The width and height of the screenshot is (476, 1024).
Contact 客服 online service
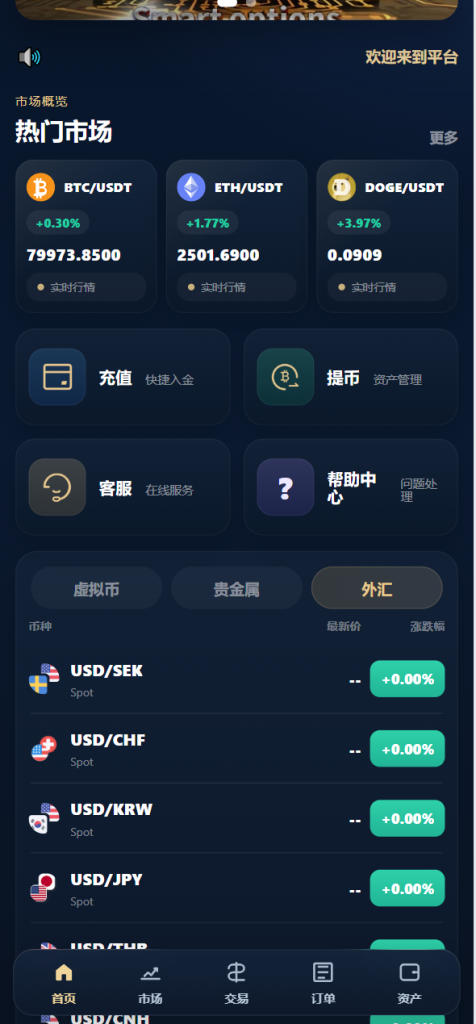pos(123,487)
